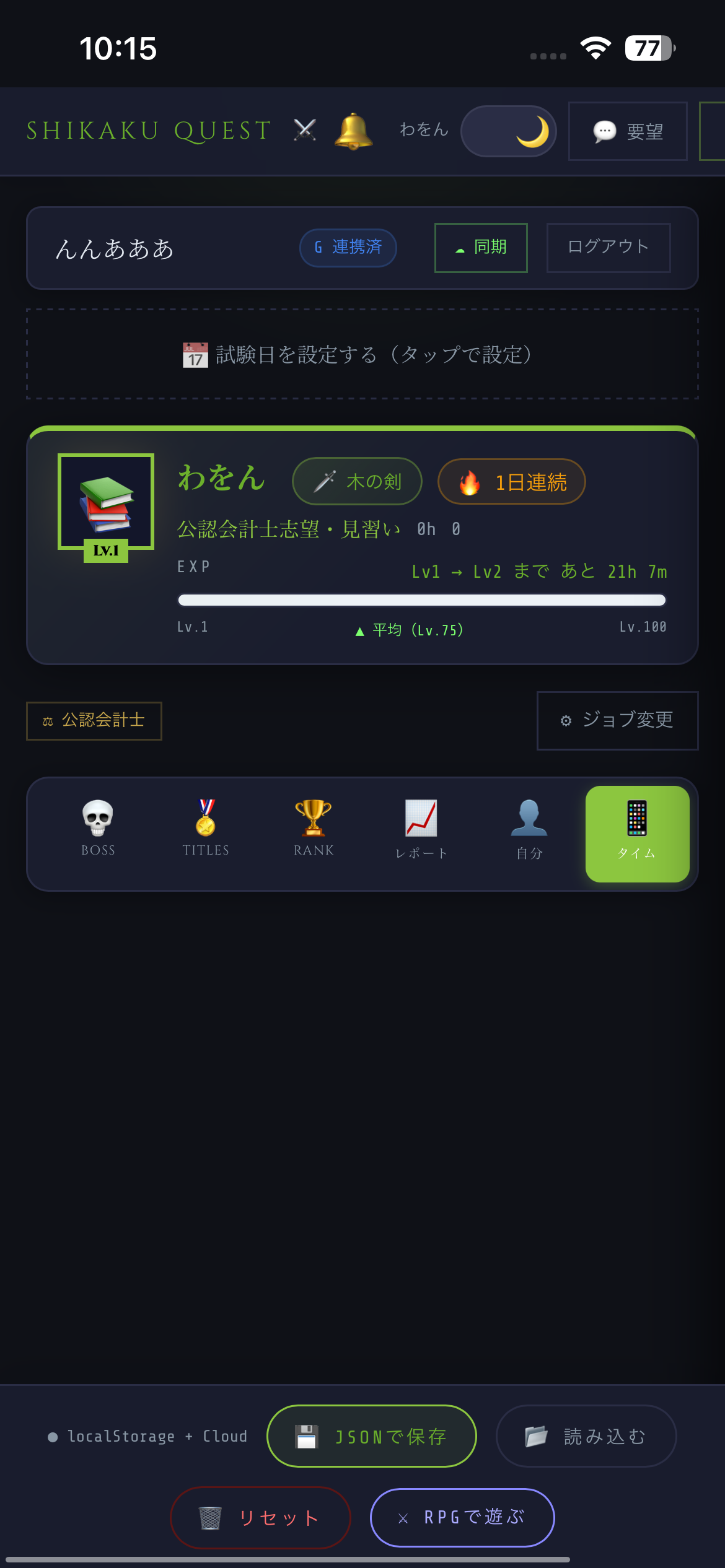The width and height of the screenshot is (725, 1568).
Task: Click the RPGで遊ぶ button
Action: 462,1518
